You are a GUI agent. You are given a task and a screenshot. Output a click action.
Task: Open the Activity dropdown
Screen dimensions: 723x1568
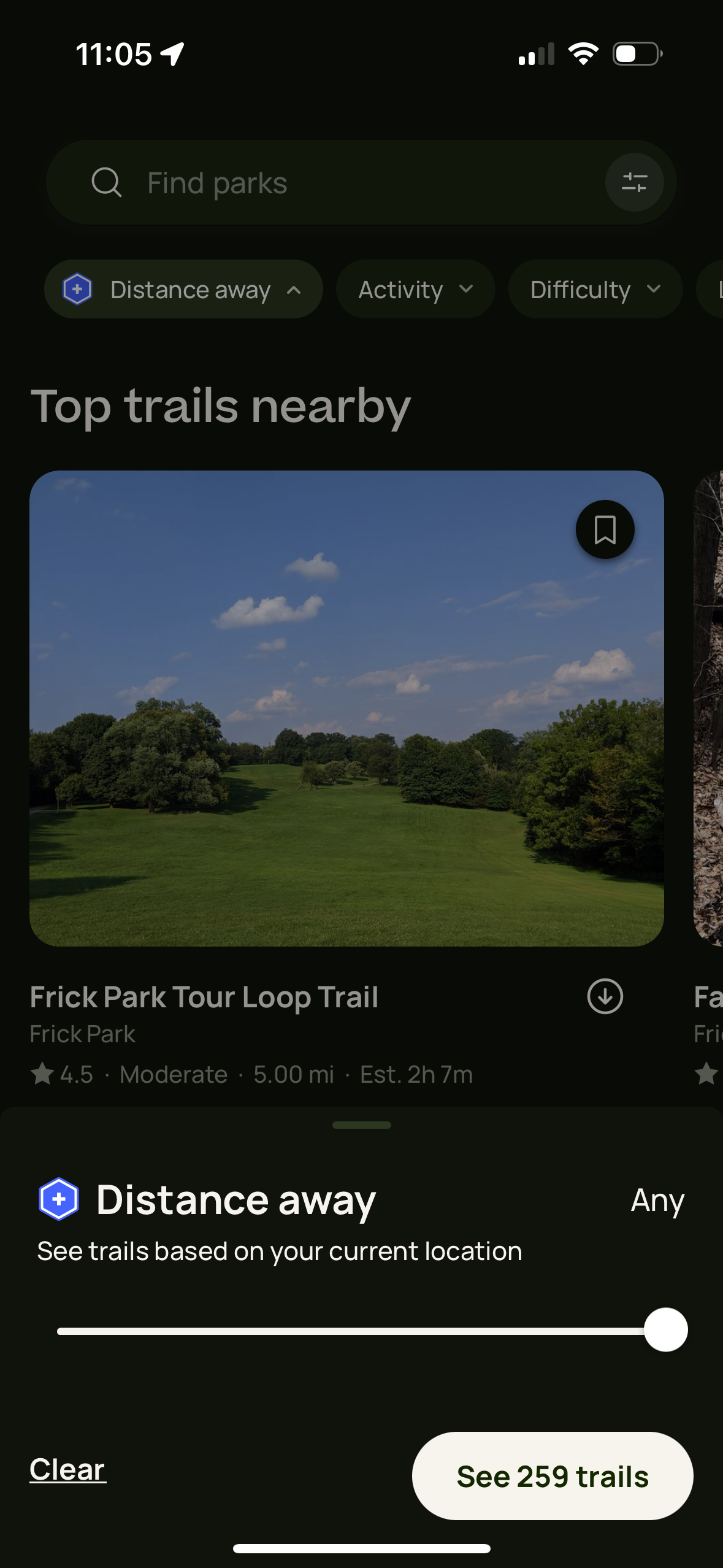pyautogui.click(x=415, y=289)
